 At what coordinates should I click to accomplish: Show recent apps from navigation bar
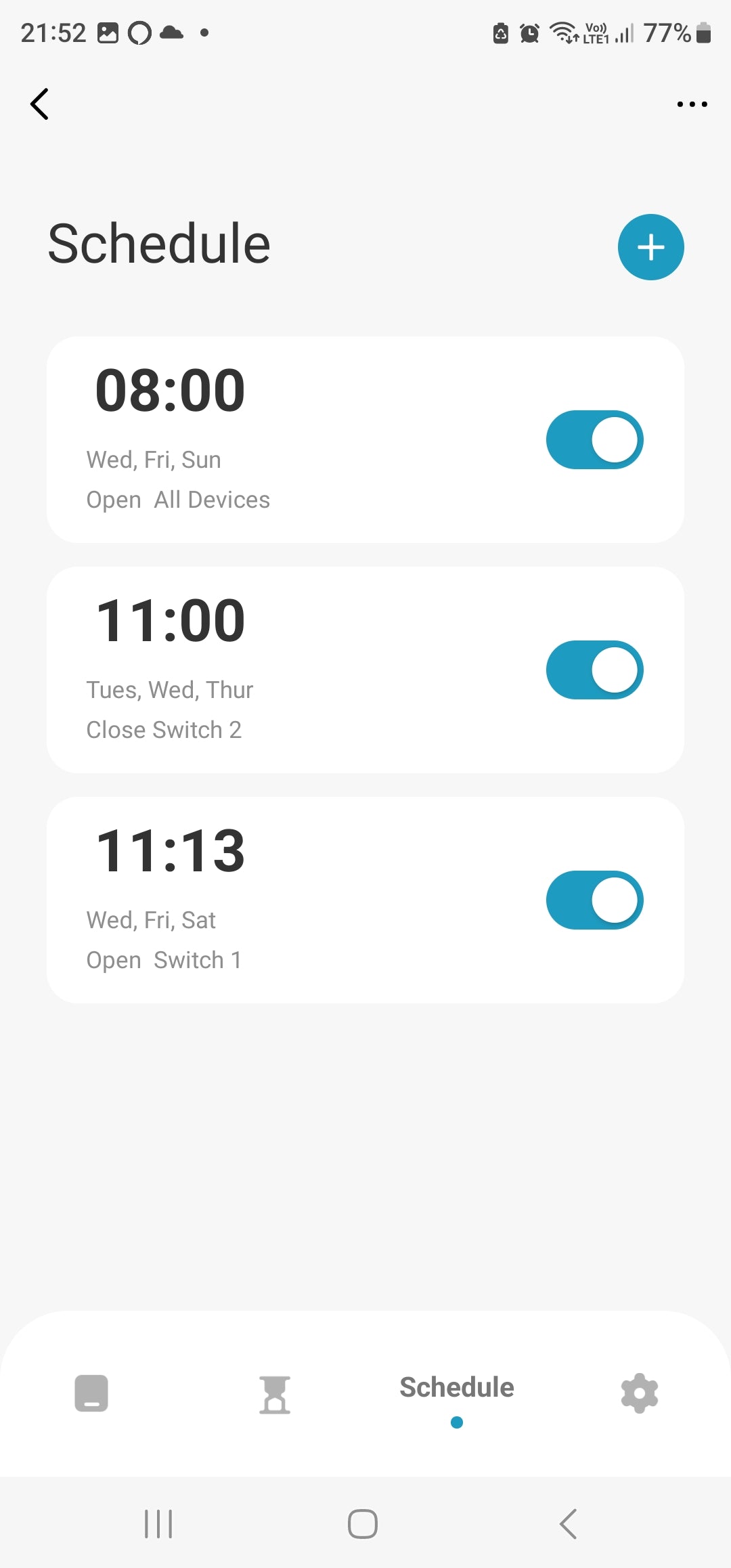click(x=158, y=1524)
